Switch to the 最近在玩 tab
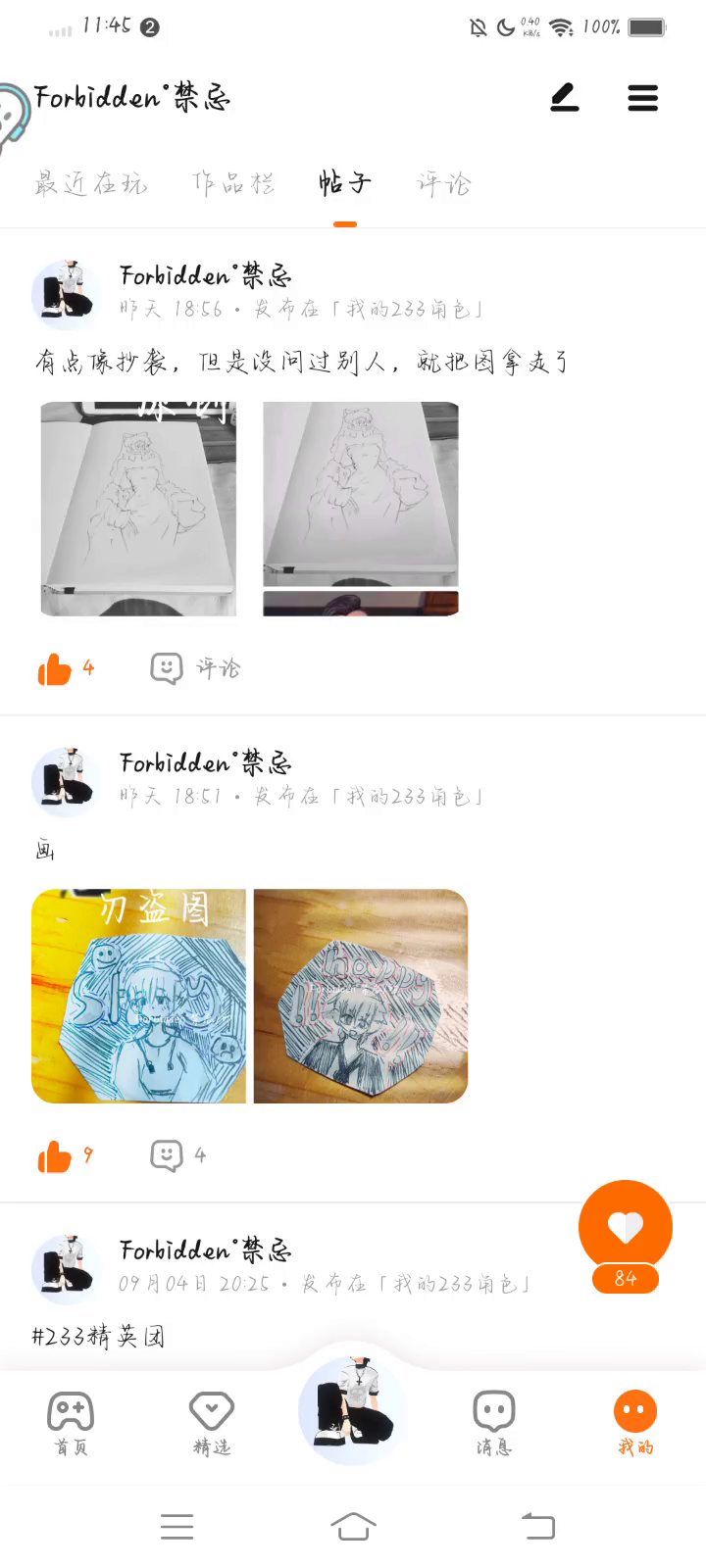The image size is (706, 1568). pos(91,183)
